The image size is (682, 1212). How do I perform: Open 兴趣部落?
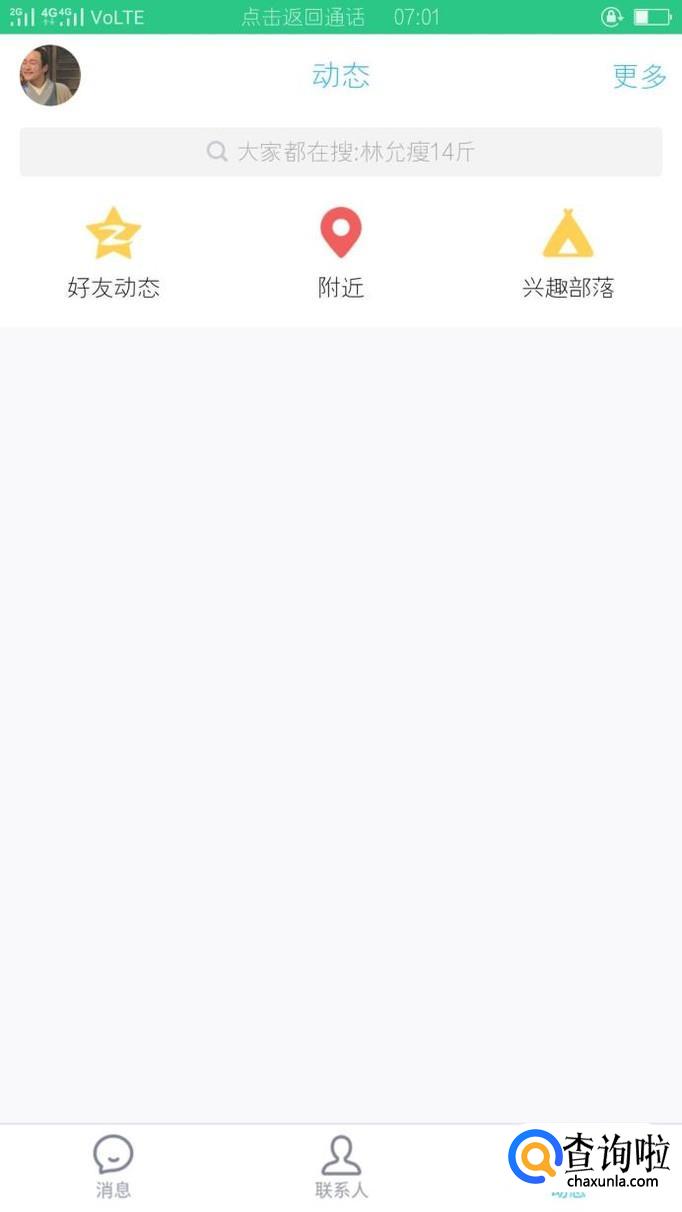(568, 253)
